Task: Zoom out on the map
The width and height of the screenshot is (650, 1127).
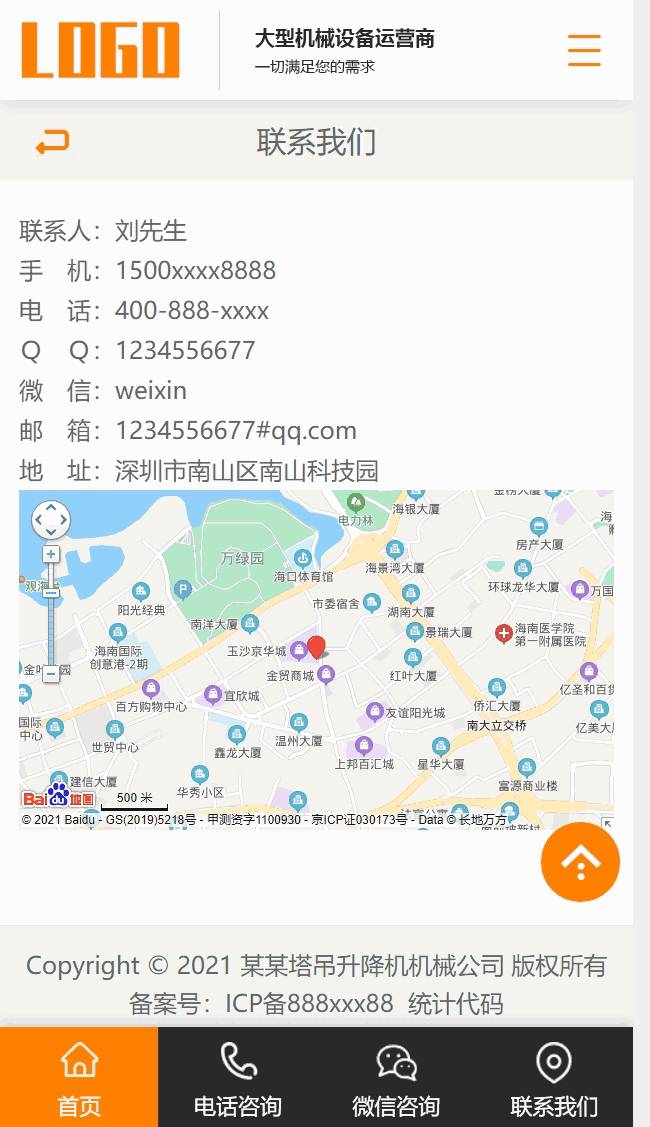Action: point(51,674)
